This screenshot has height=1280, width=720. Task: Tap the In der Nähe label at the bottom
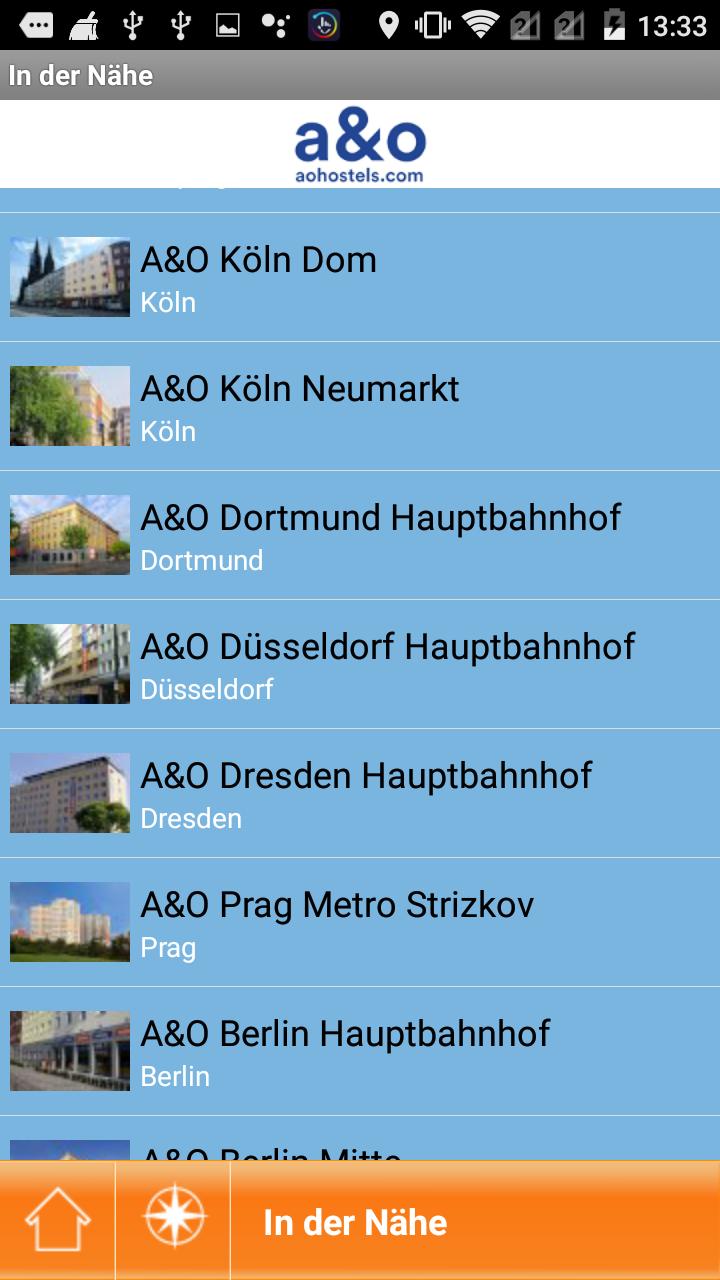point(355,1221)
